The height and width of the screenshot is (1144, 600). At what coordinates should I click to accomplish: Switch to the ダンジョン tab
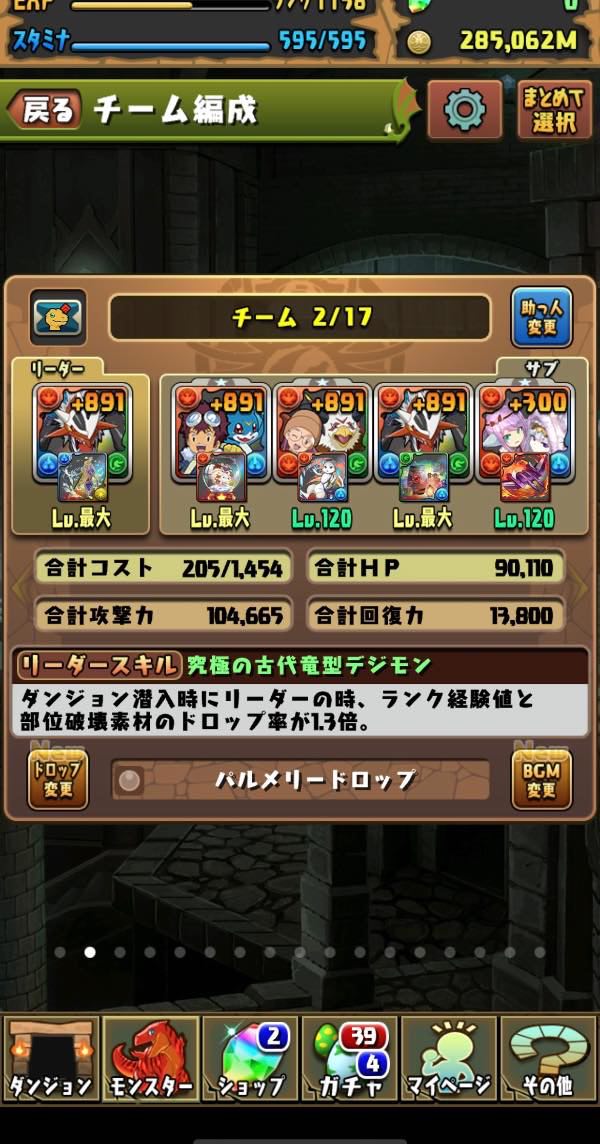(51, 1058)
